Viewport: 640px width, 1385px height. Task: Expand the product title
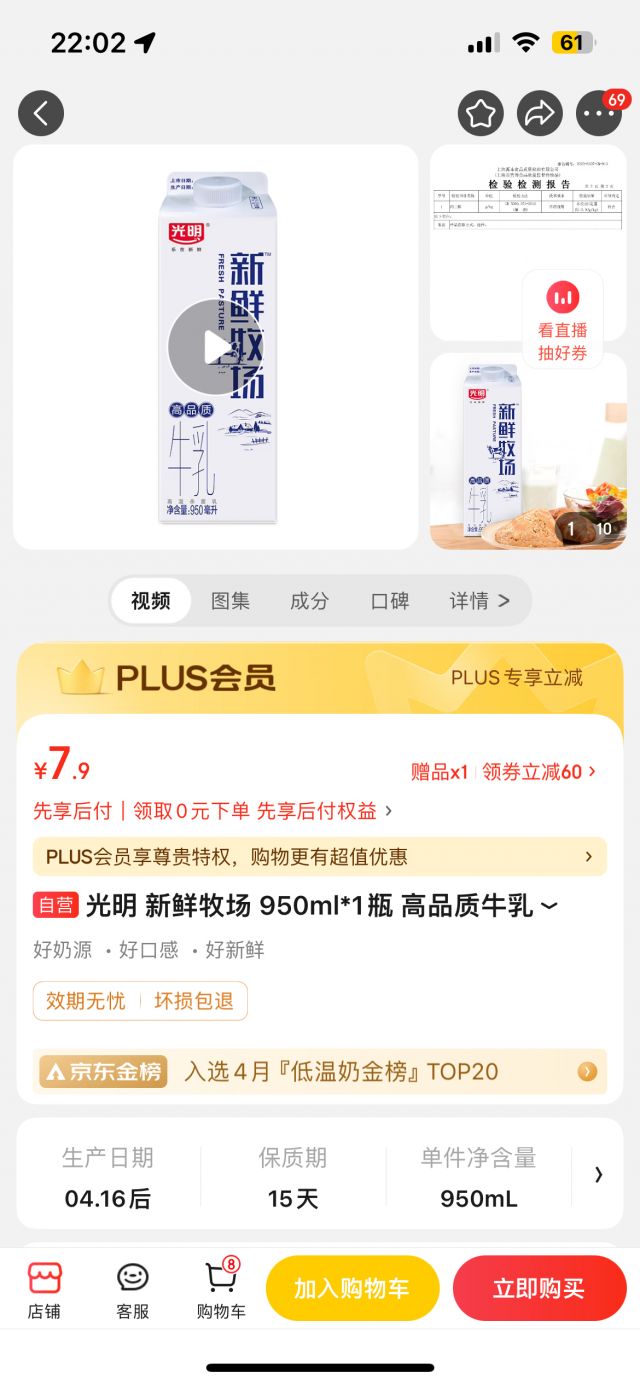549,907
